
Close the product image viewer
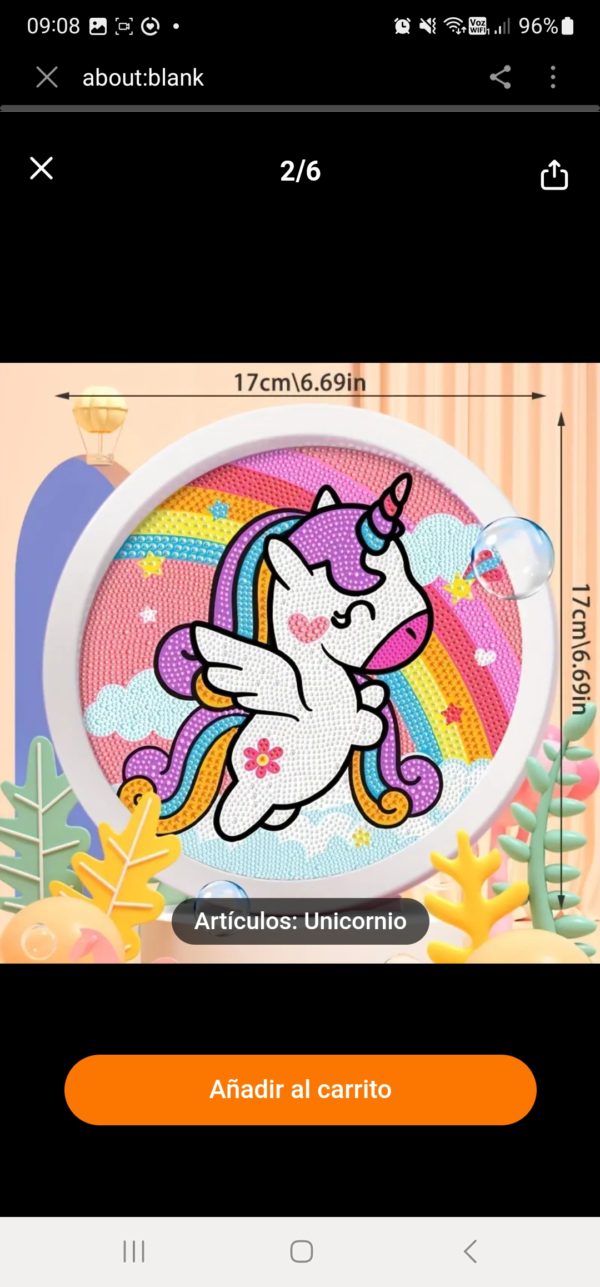41,169
